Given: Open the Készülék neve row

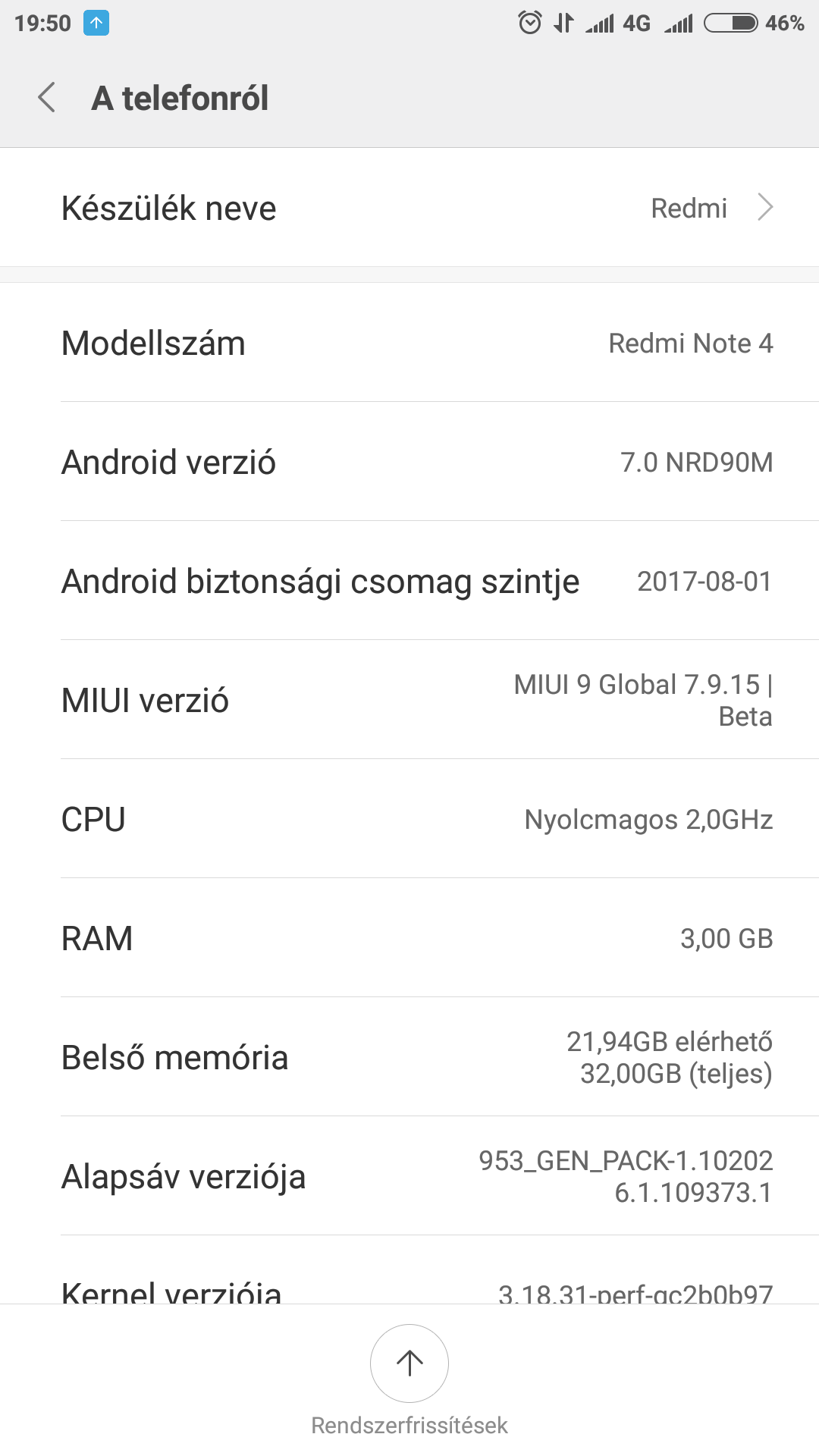Looking at the screenshot, I should click(409, 208).
